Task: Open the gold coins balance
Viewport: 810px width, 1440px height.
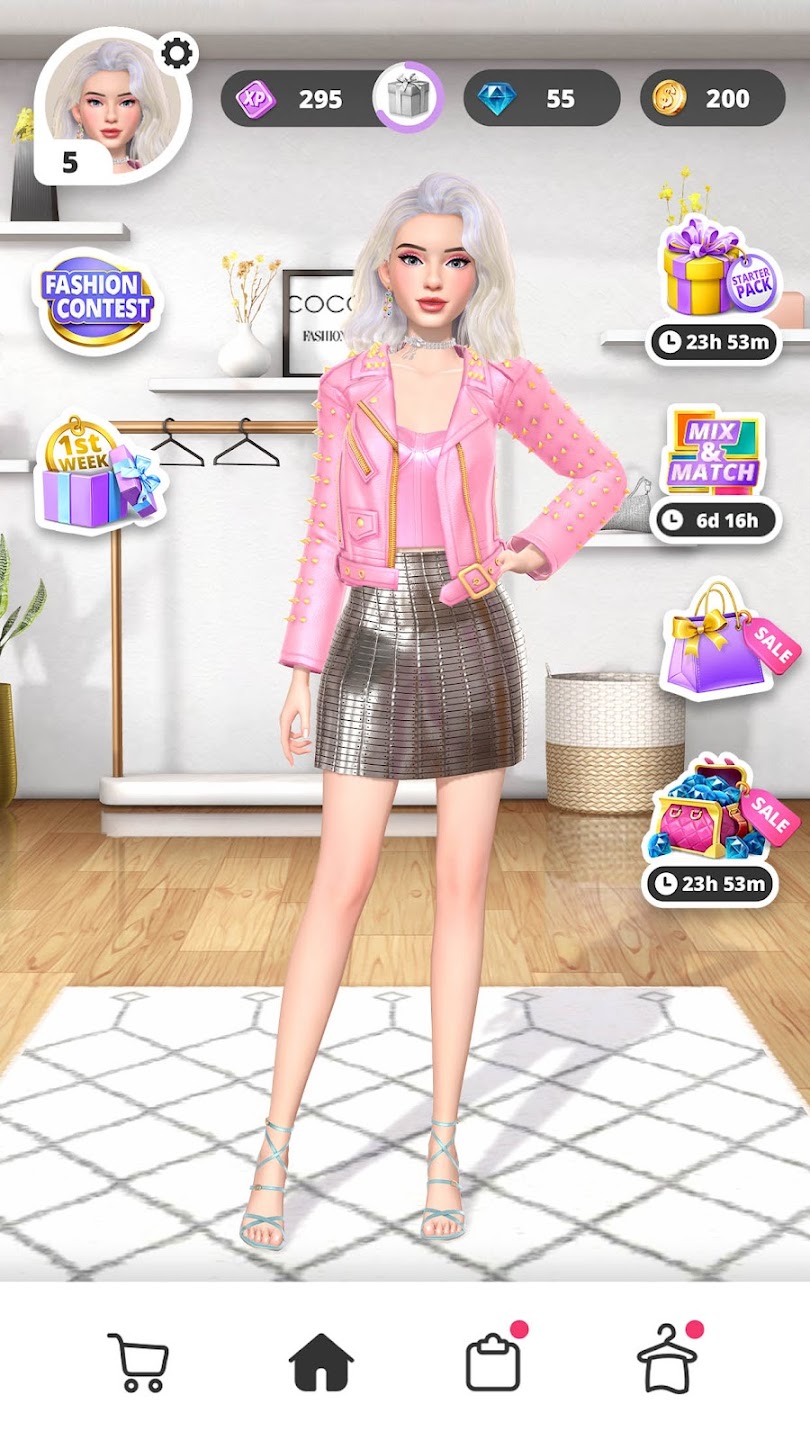Action: 712,98
